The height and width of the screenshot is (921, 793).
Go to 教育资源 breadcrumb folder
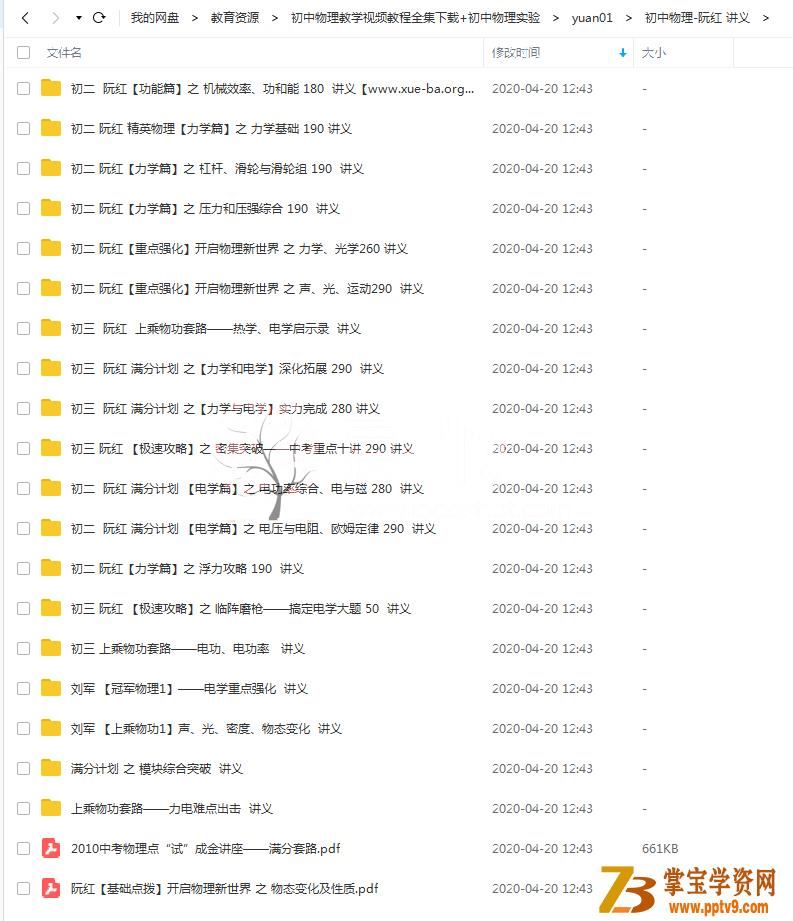pyautogui.click(x=234, y=18)
